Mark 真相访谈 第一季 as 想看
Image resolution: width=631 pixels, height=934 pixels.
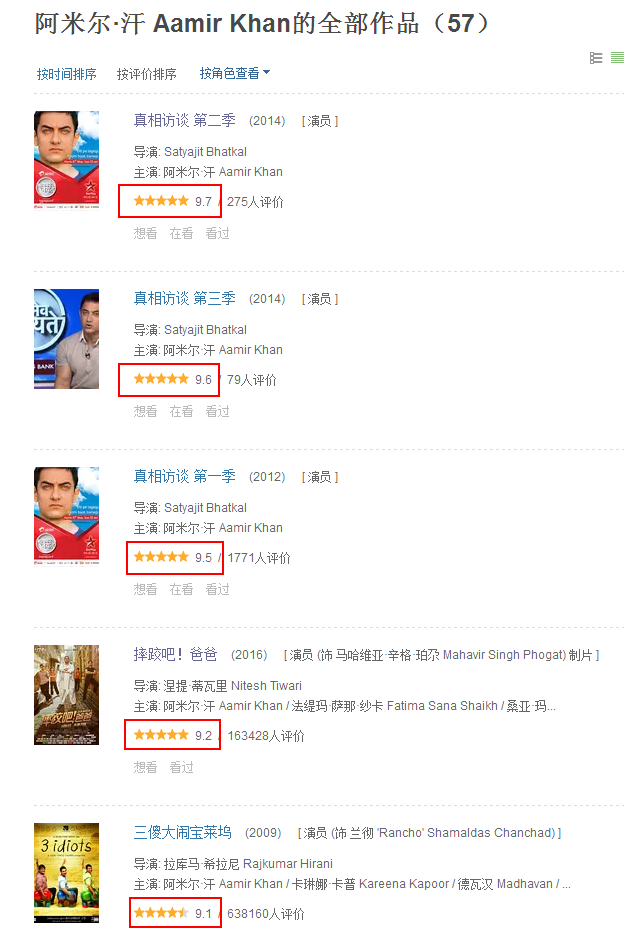(145, 589)
